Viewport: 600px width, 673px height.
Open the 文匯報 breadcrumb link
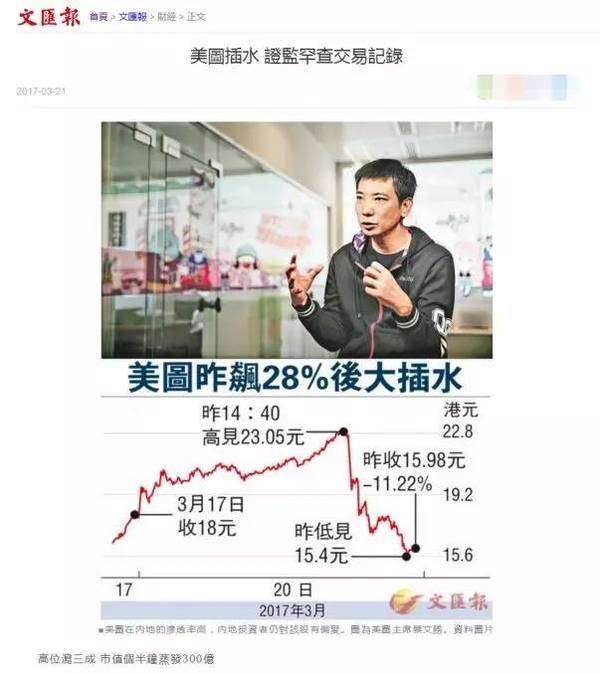click(x=132, y=17)
